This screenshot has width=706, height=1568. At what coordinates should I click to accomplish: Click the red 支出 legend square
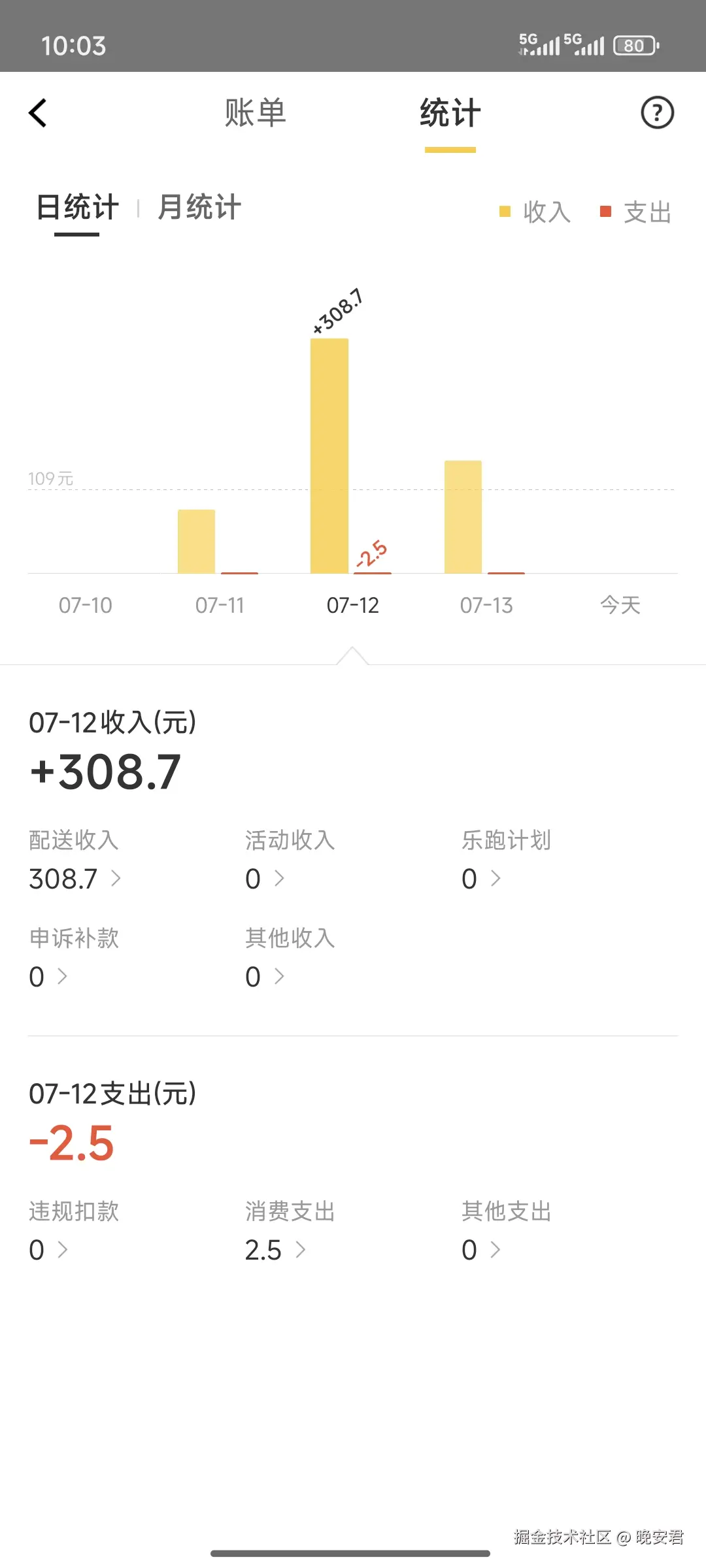tap(605, 211)
